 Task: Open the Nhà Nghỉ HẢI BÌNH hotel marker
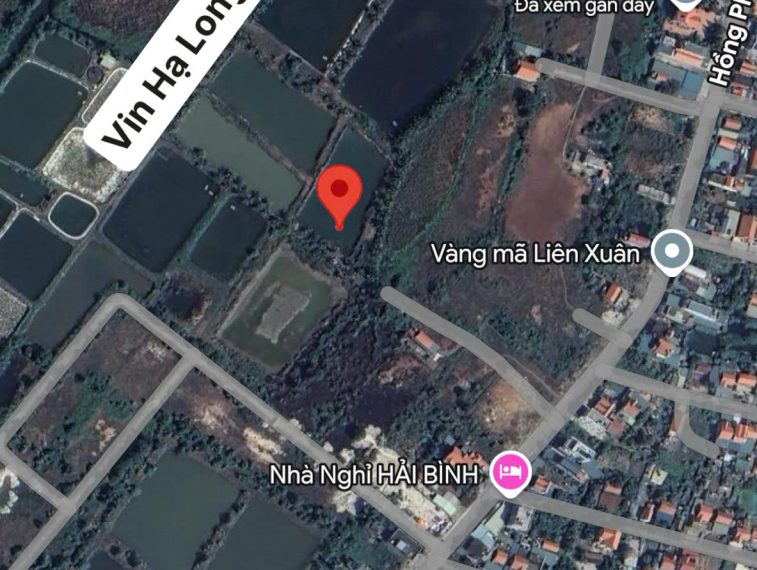[510, 471]
